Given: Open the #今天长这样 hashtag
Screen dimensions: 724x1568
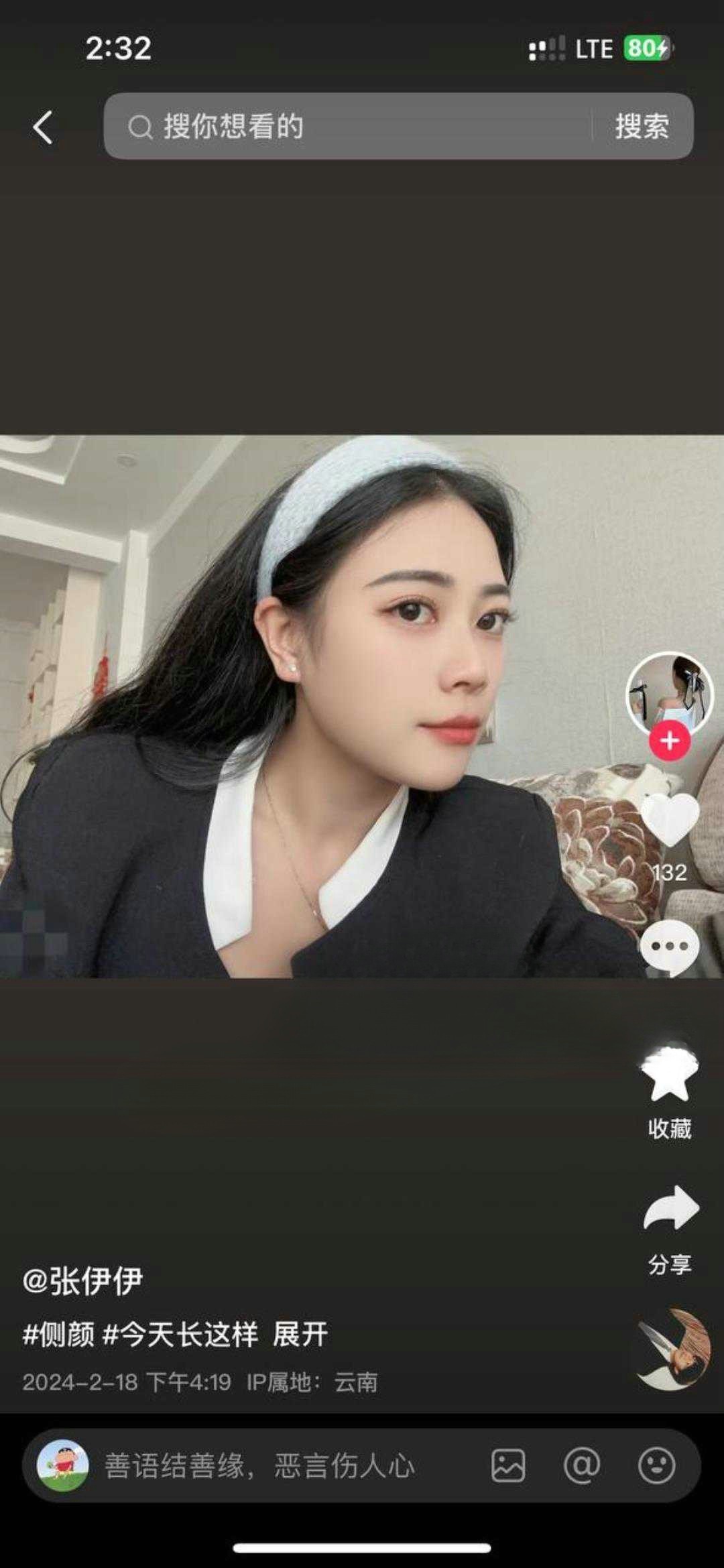Looking at the screenshot, I should tap(180, 1334).
